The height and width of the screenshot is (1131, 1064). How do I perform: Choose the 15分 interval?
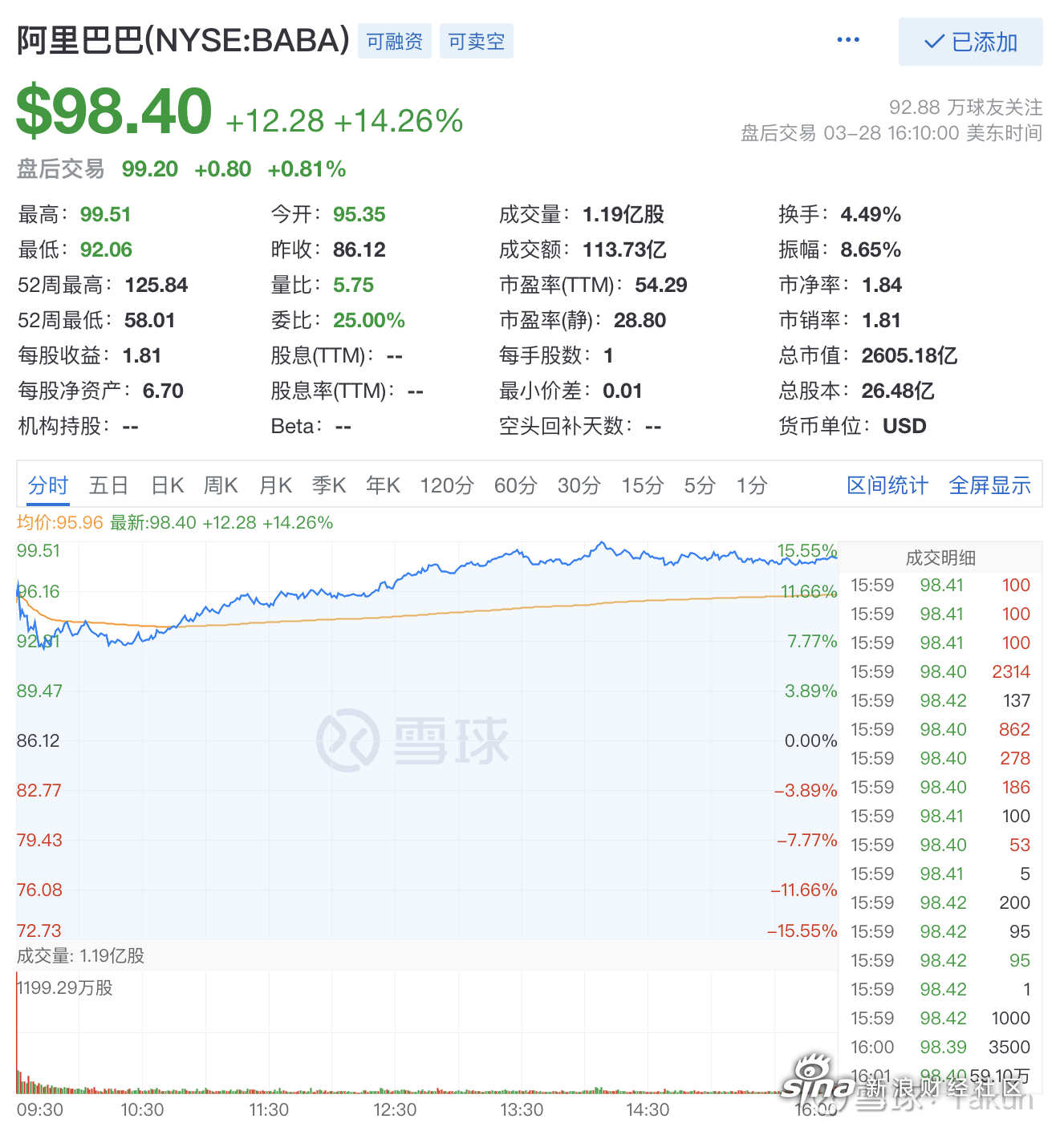click(642, 485)
